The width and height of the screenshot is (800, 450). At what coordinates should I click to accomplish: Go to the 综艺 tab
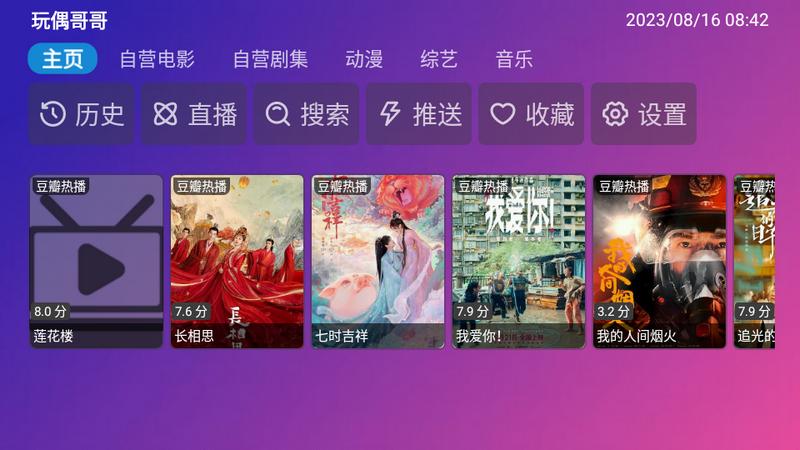click(439, 59)
